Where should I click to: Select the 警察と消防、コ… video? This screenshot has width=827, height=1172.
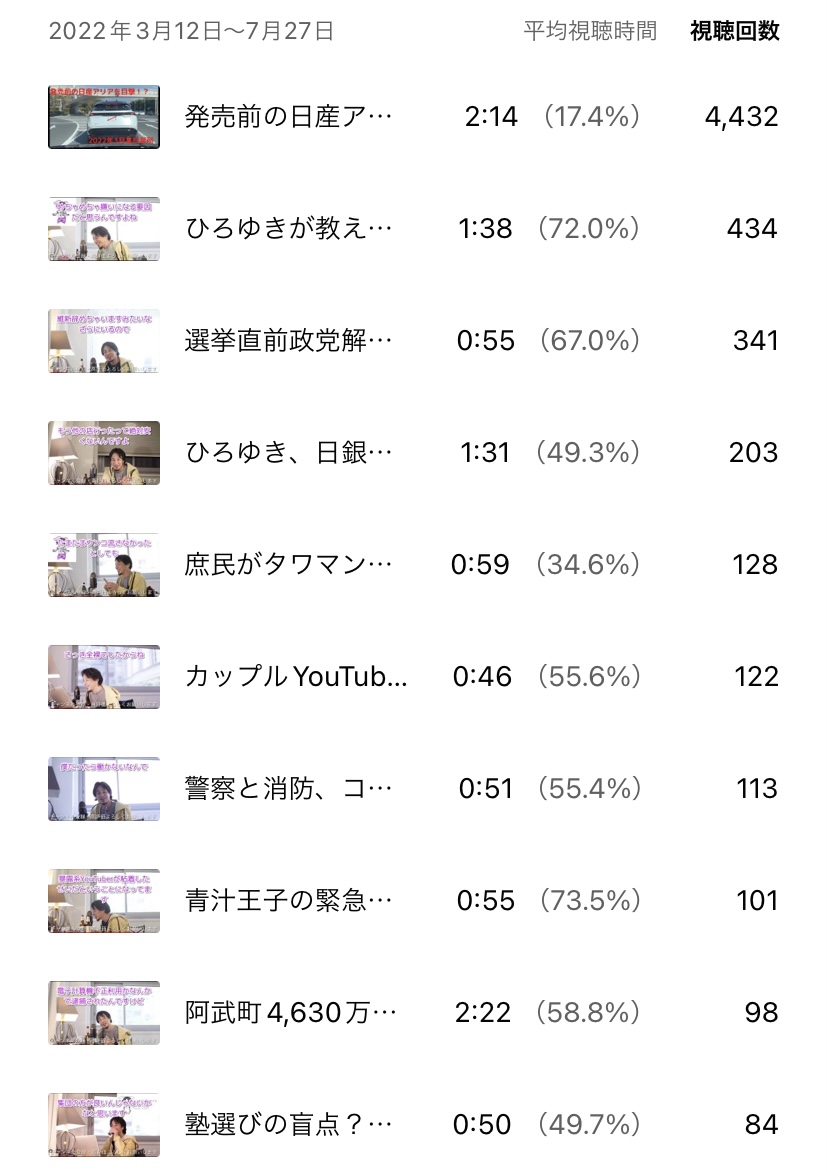288,789
